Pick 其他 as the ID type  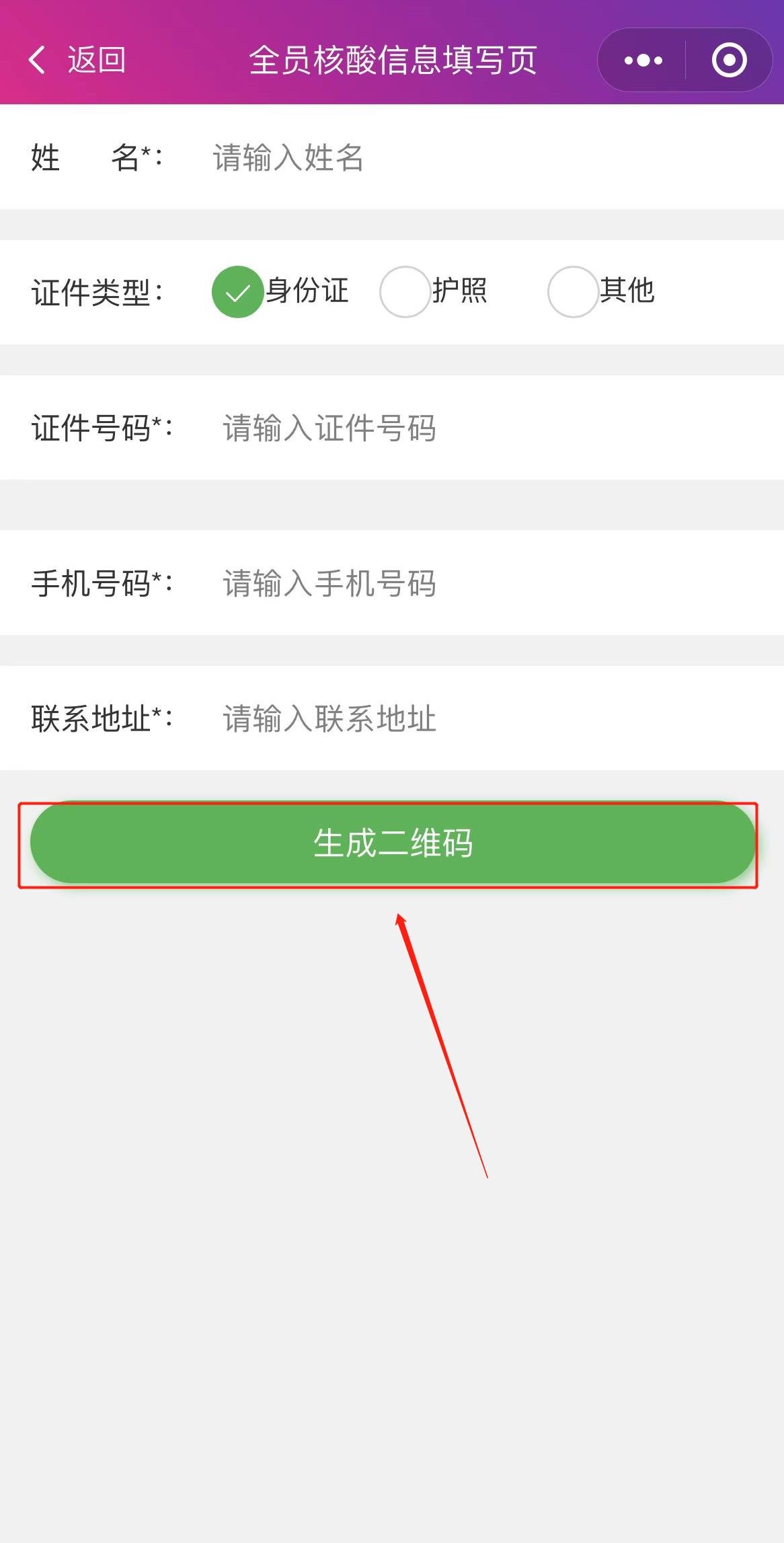pos(573,292)
